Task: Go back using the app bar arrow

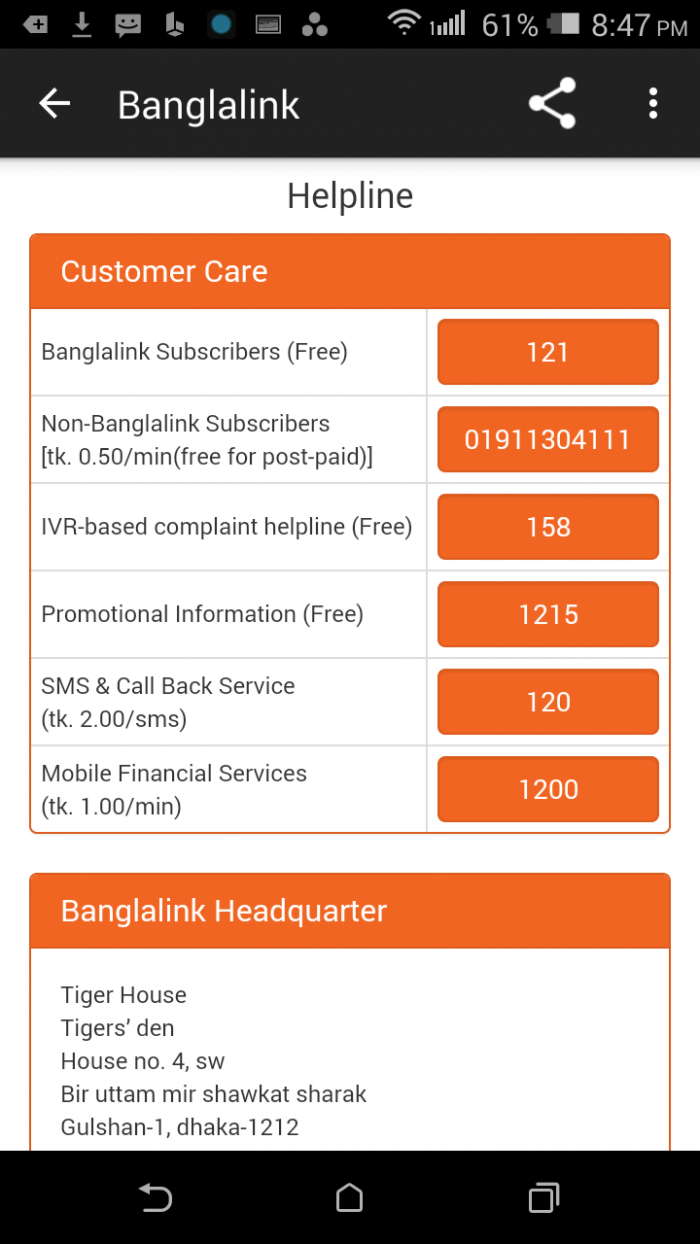Action: (55, 104)
